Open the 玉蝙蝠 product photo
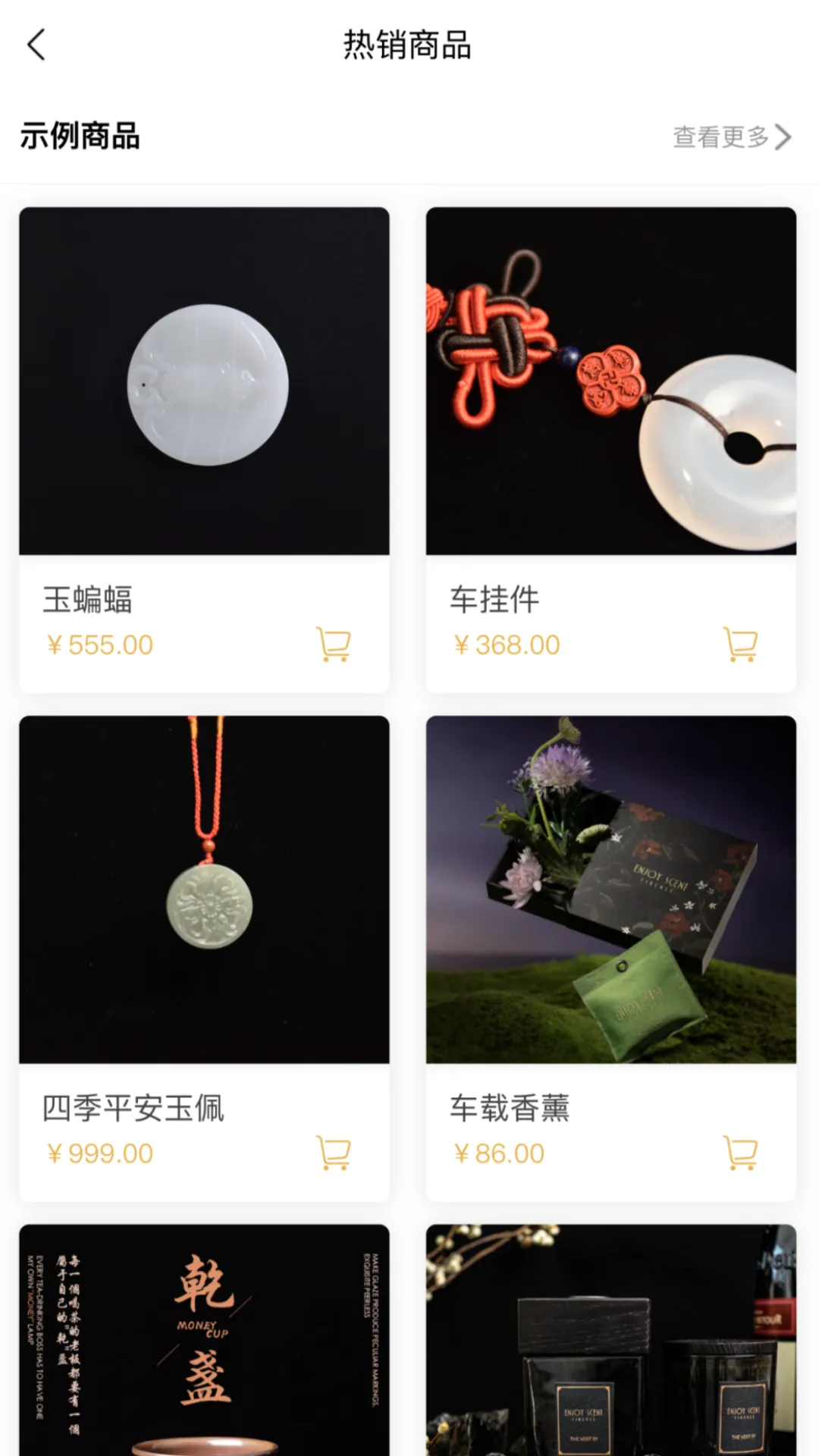The image size is (819, 1456). [x=203, y=381]
